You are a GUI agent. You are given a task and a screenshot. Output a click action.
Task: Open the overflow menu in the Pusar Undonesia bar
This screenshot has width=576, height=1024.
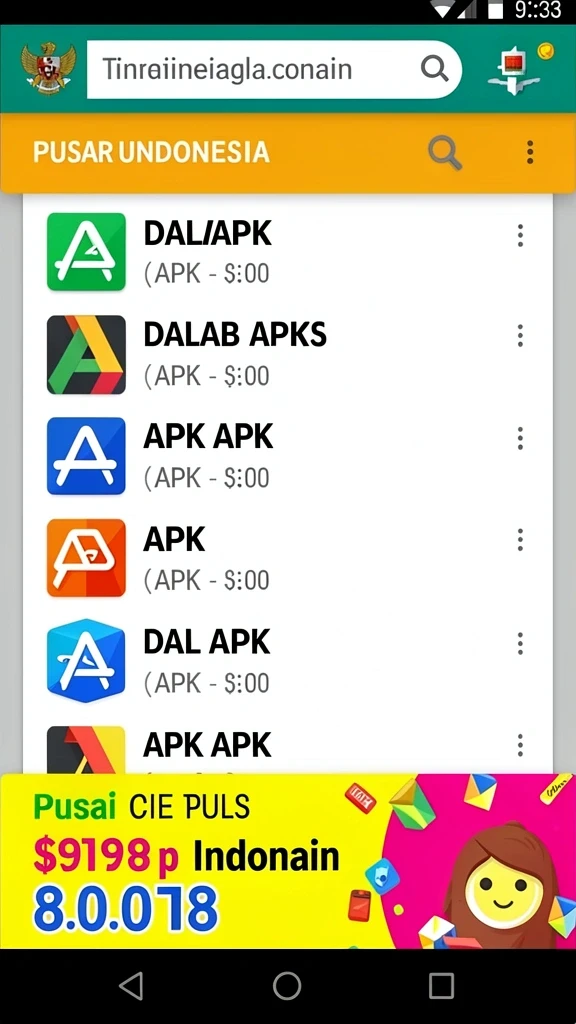[x=530, y=152]
